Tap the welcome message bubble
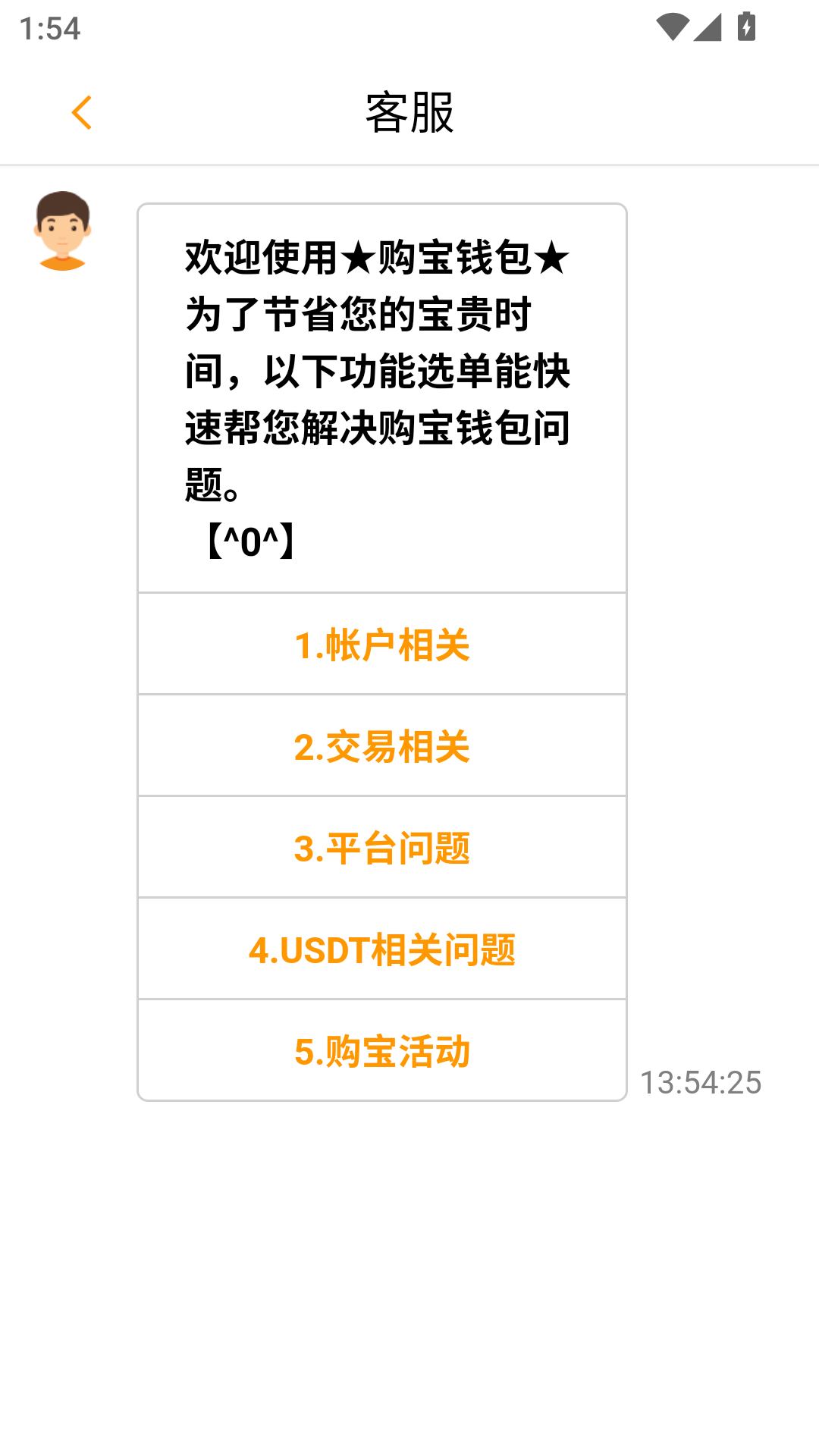This screenshot has height=1456, width=819. (381, 394)
